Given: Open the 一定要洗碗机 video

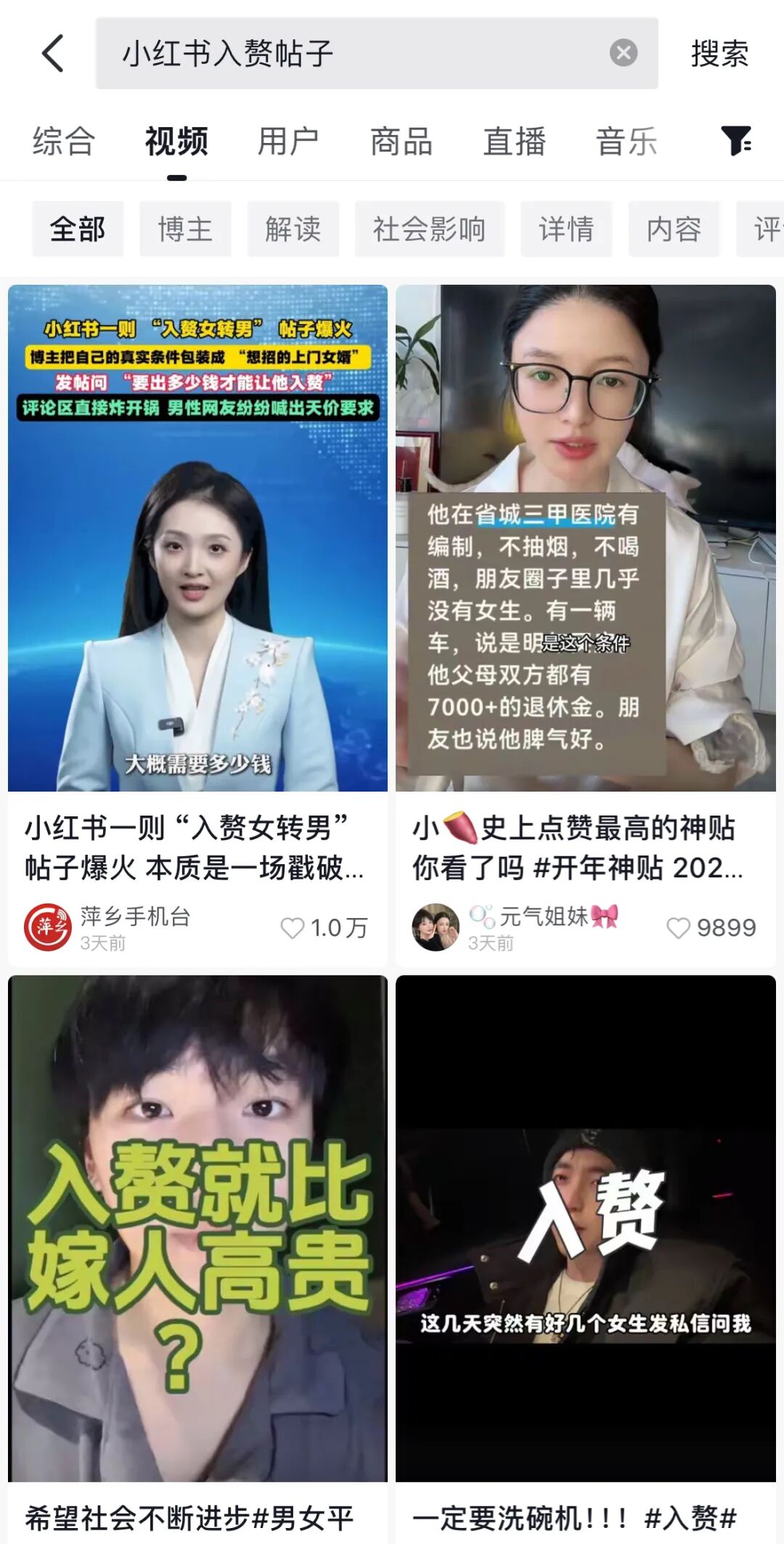Looking at the screenshot, I should pos(585,1227).
